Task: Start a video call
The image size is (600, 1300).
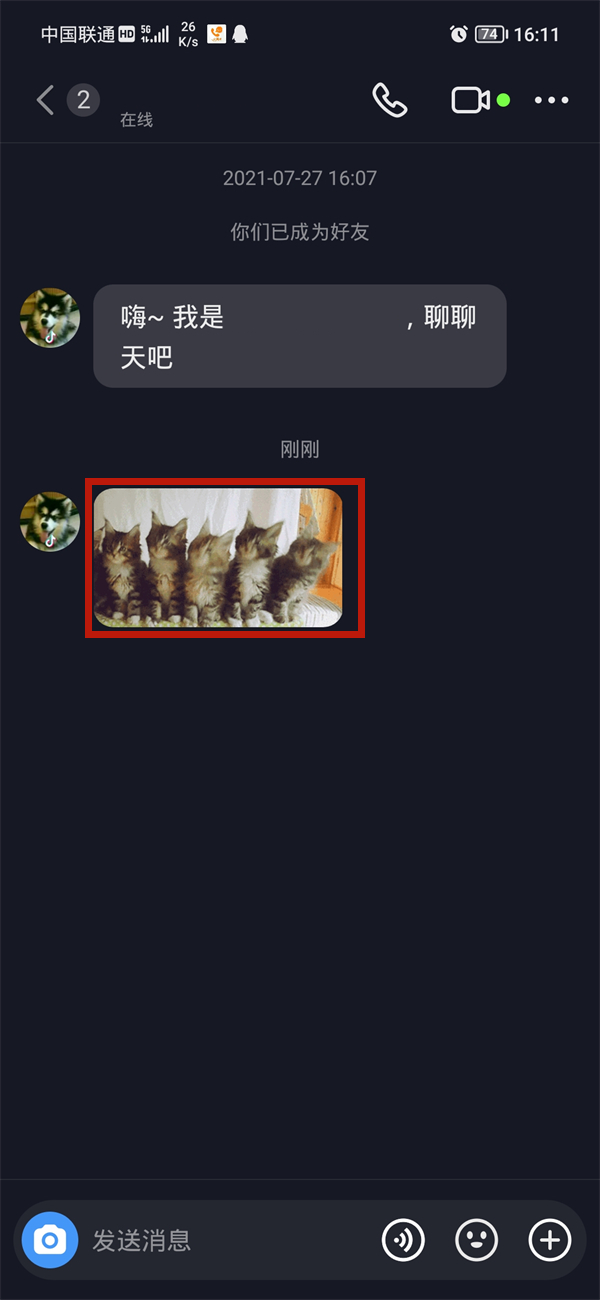Action: tap(470, 100)
